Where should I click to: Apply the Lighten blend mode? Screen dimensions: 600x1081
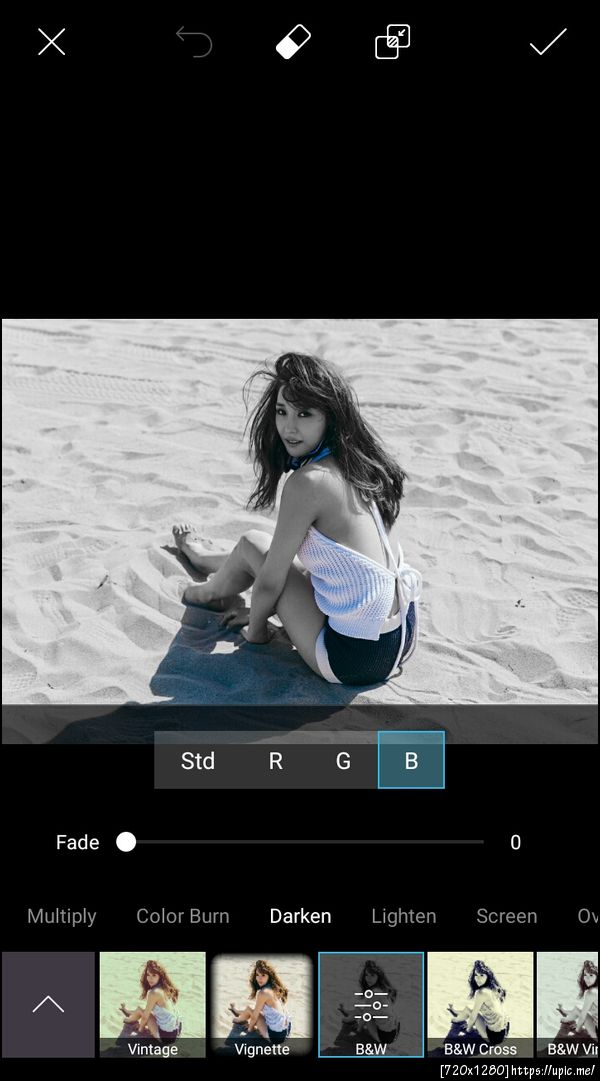[404, 916]
